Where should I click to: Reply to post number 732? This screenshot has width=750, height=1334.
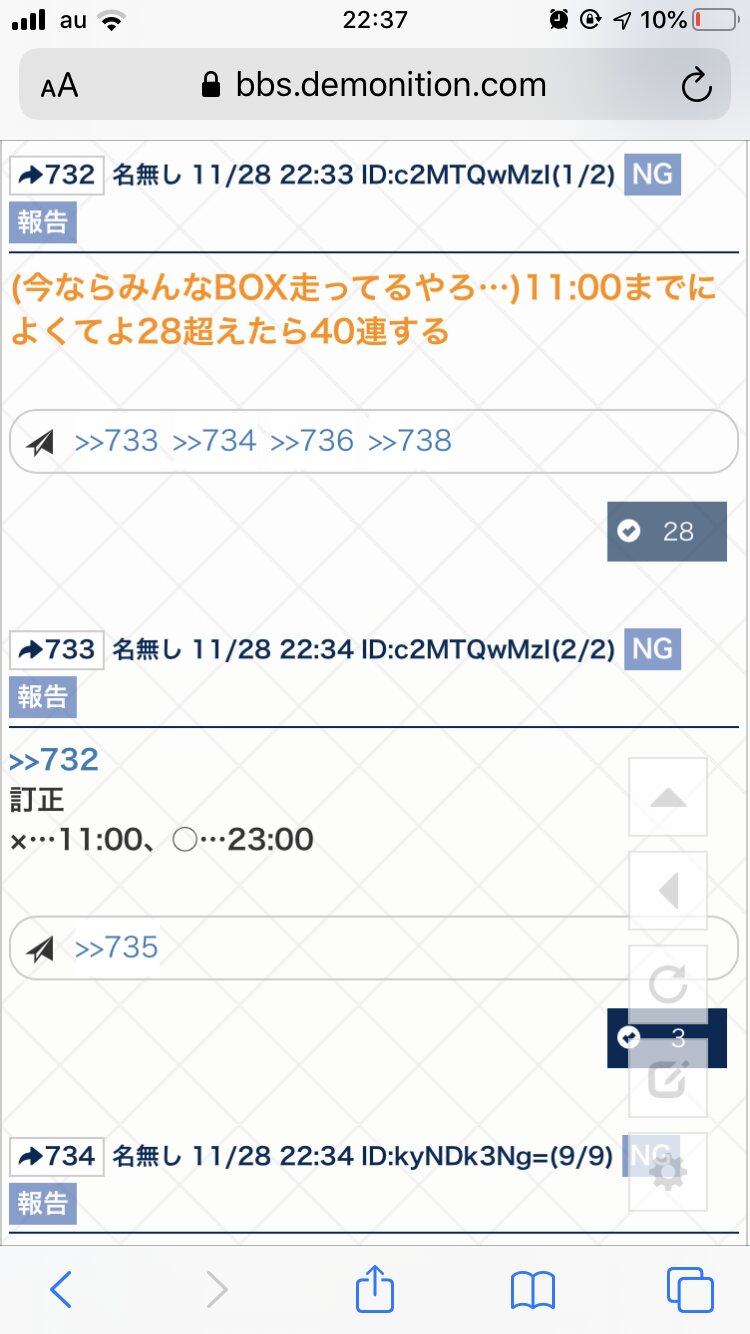(57, 176)
